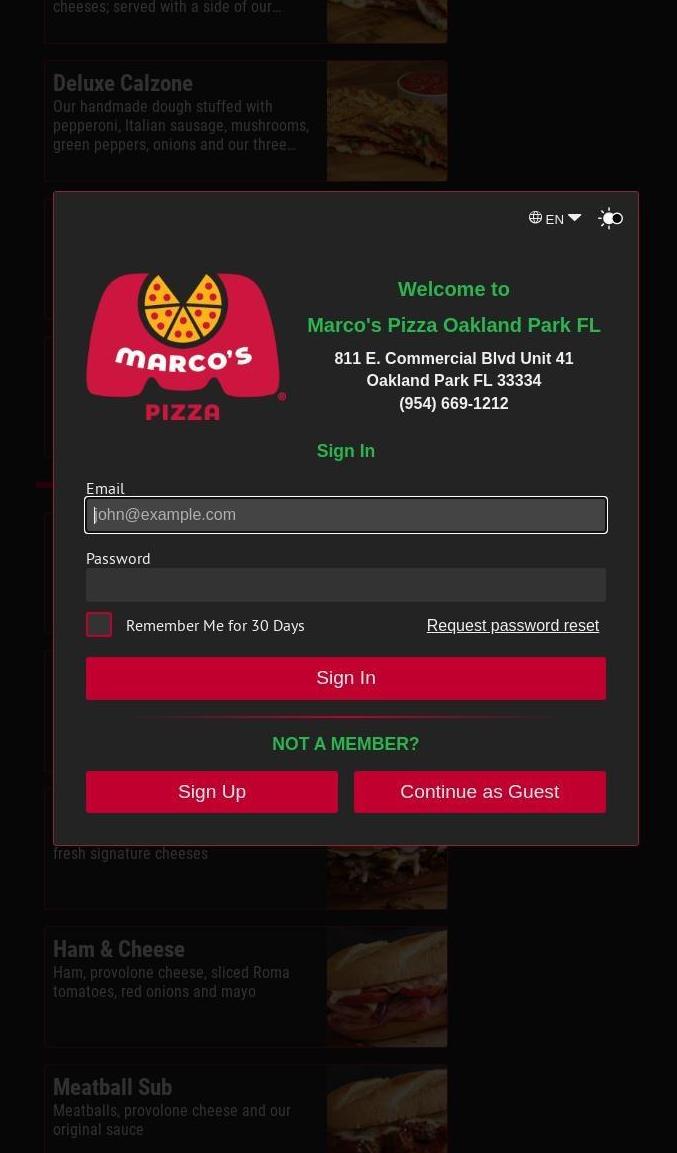The width and height of the screenshot is (677, 1153).
Task: Open the Request password reset link
Action: (512, 625)
